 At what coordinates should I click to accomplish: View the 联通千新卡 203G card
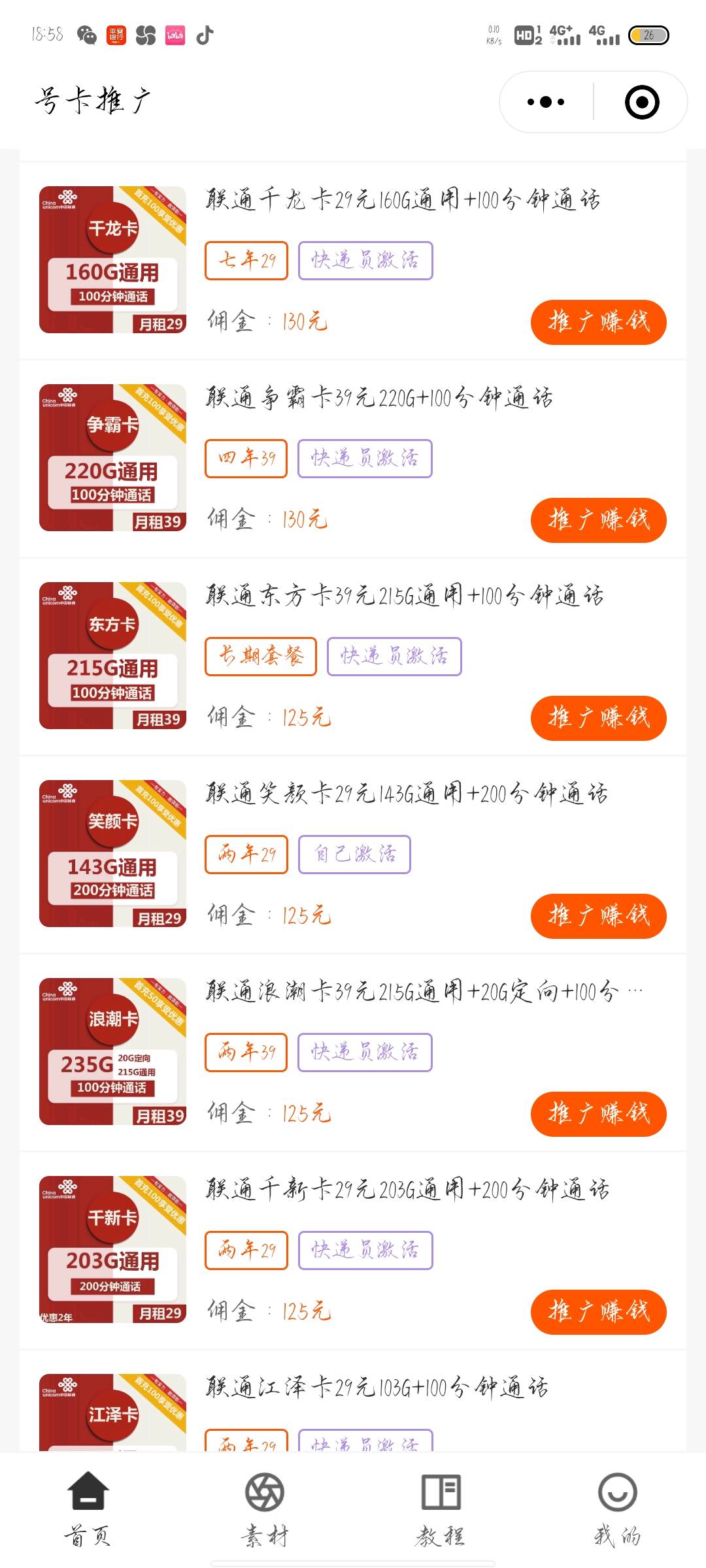point(112,1249)
